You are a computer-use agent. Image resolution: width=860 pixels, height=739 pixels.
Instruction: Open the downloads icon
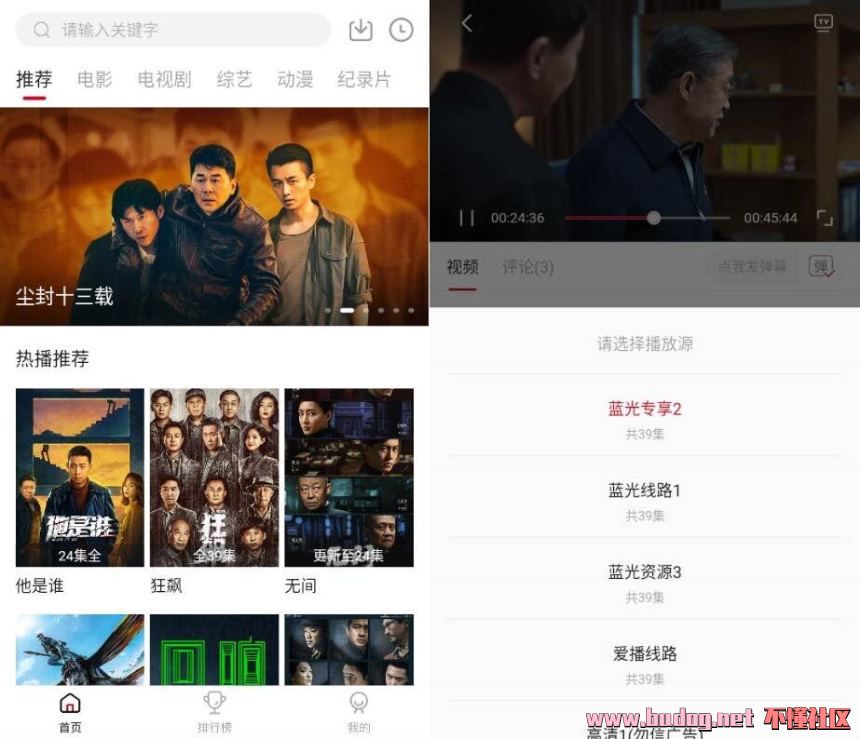(x=360, y=30)
